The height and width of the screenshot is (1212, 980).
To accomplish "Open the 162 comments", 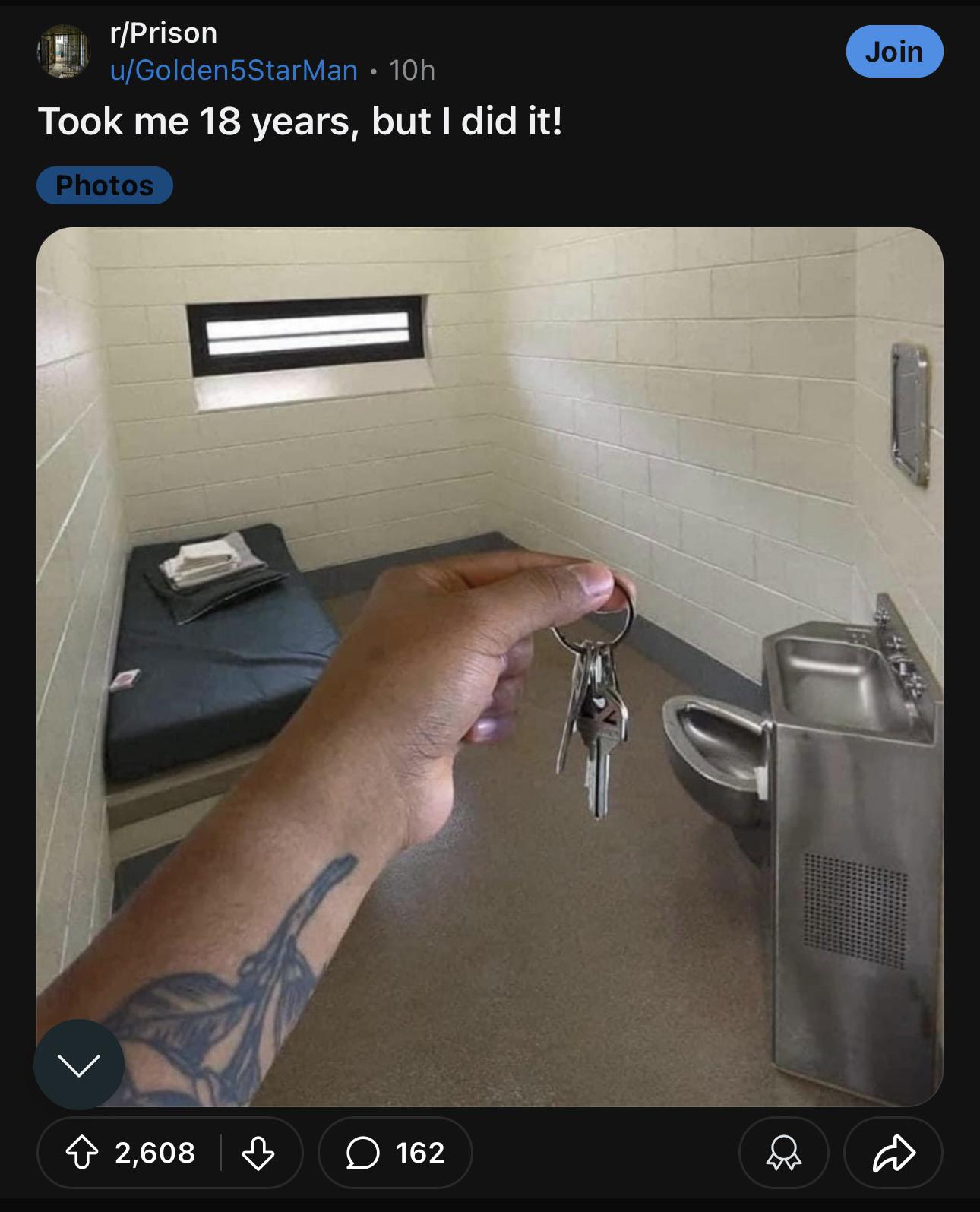I will (395, 1153).
